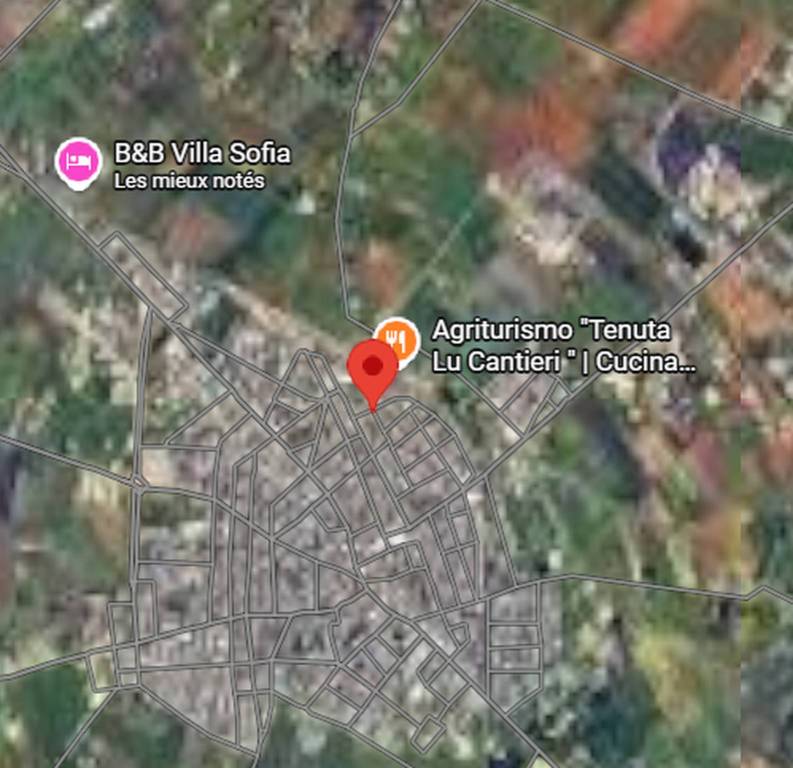Open the B&B Villa Sofia hotel marker
The height and width of the screenshot is (768, 793).
point(78,161)
